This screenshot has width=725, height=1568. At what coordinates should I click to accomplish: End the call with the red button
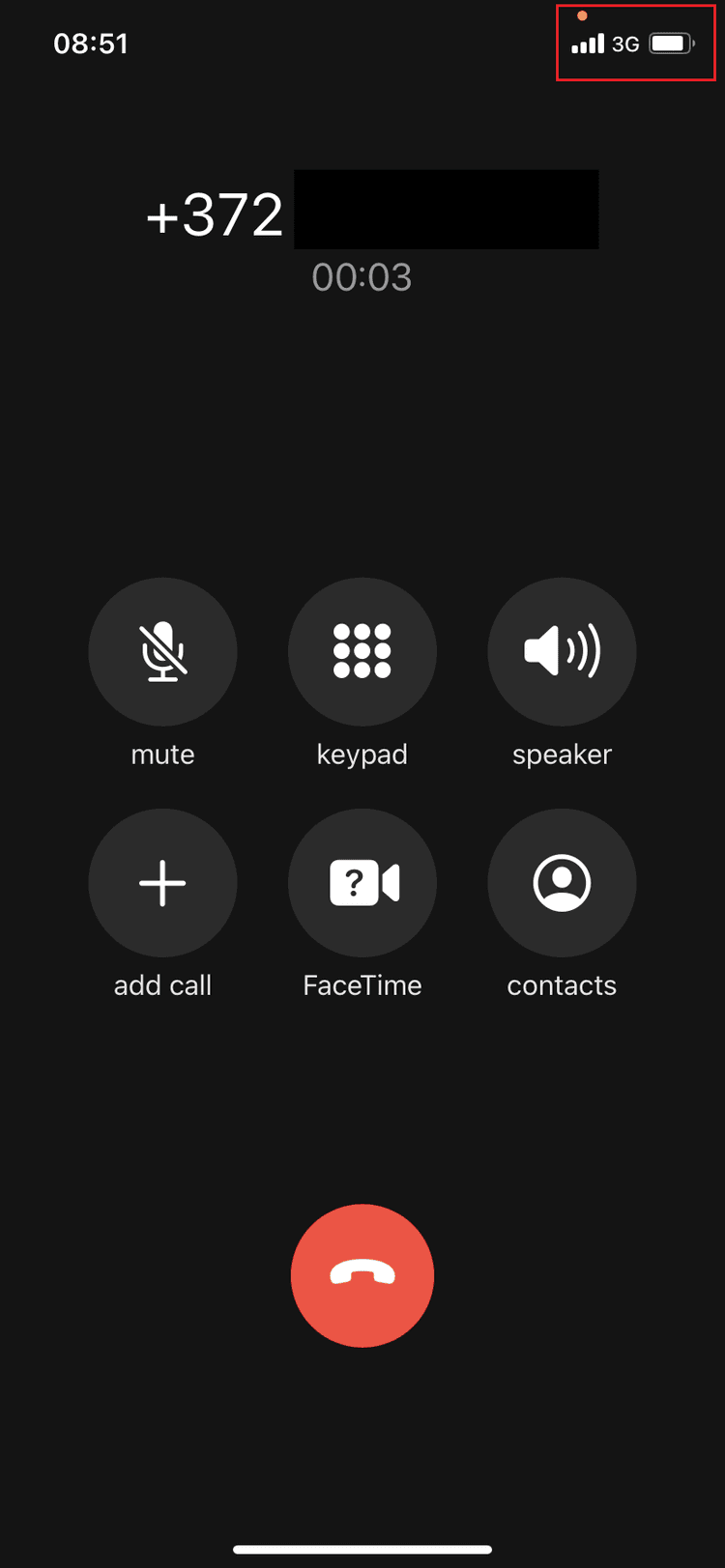362,1275
